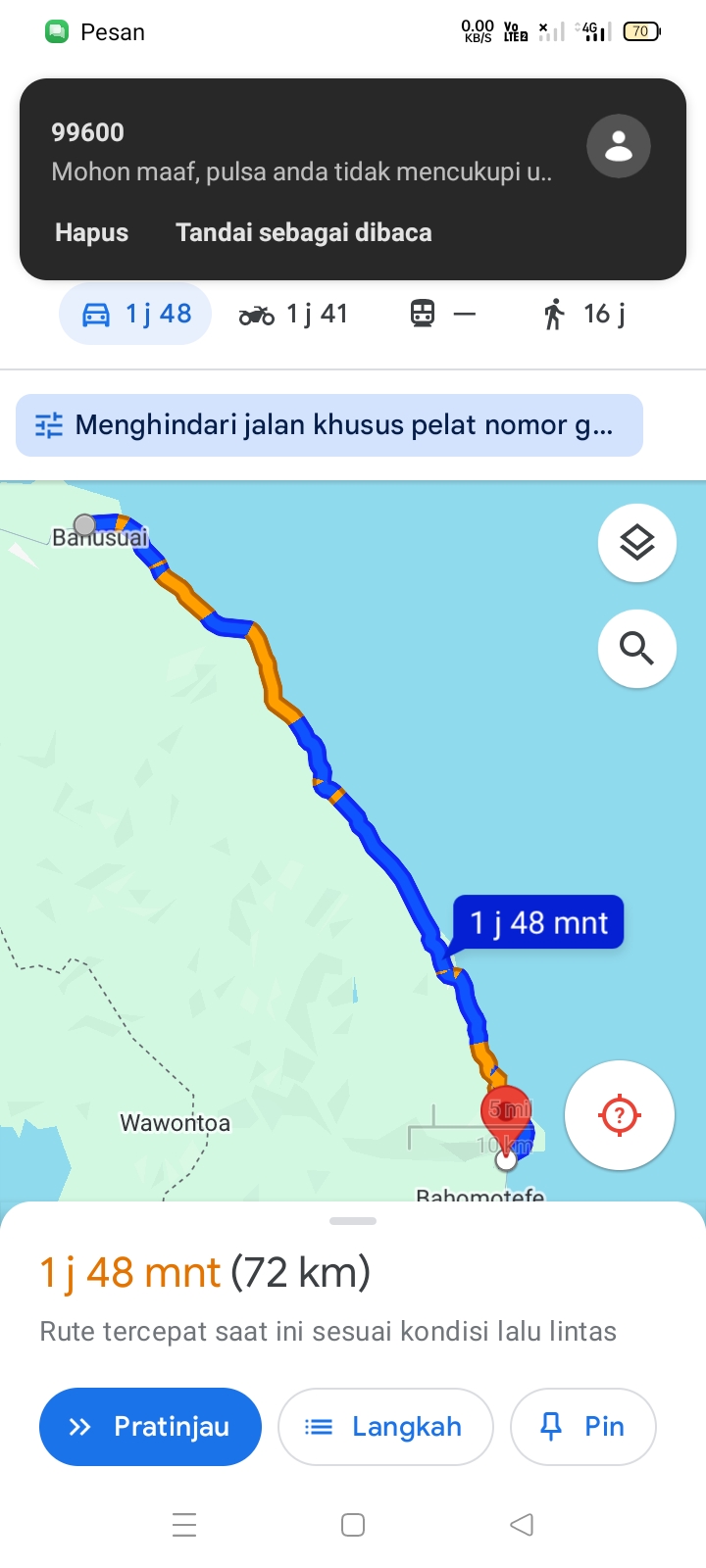
Task: Pin this route
Action: pyautogui.click(x=583, y=1427)
